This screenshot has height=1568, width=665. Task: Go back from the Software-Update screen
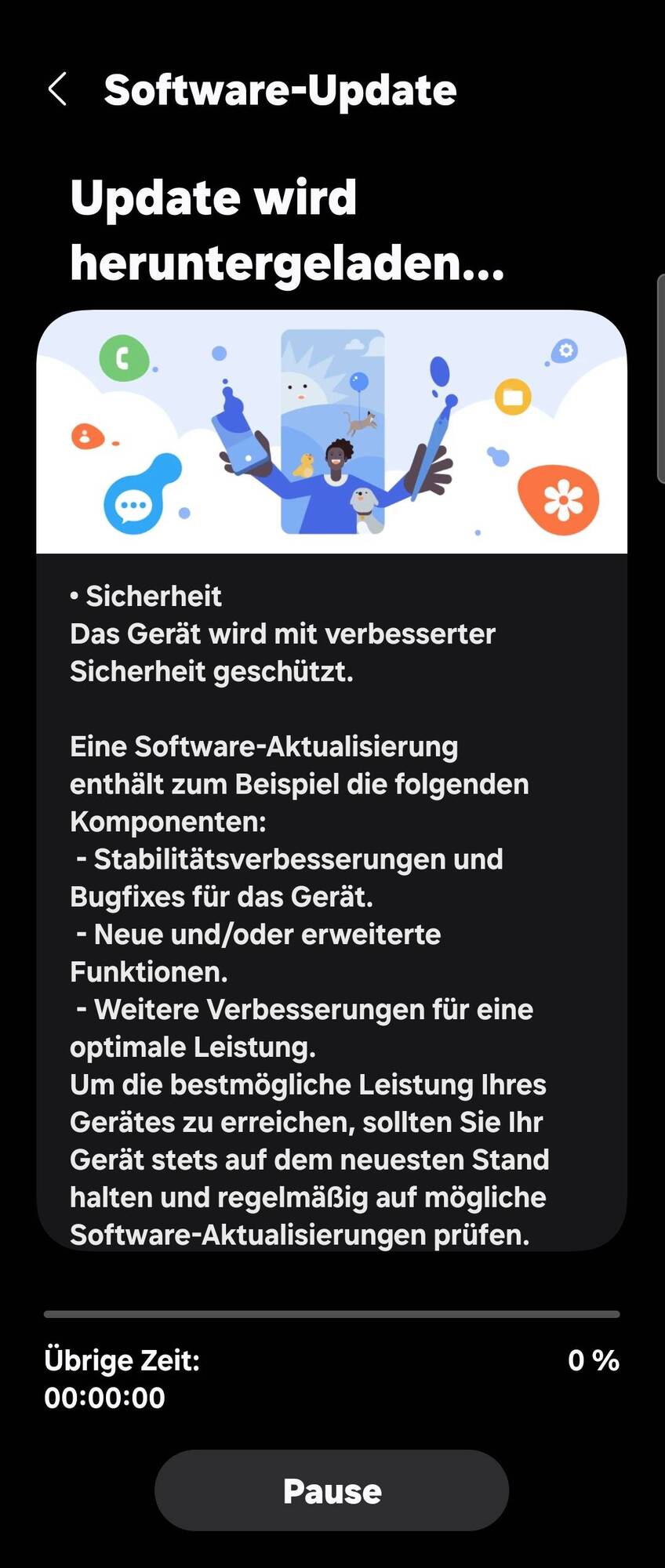pos(57,89)
